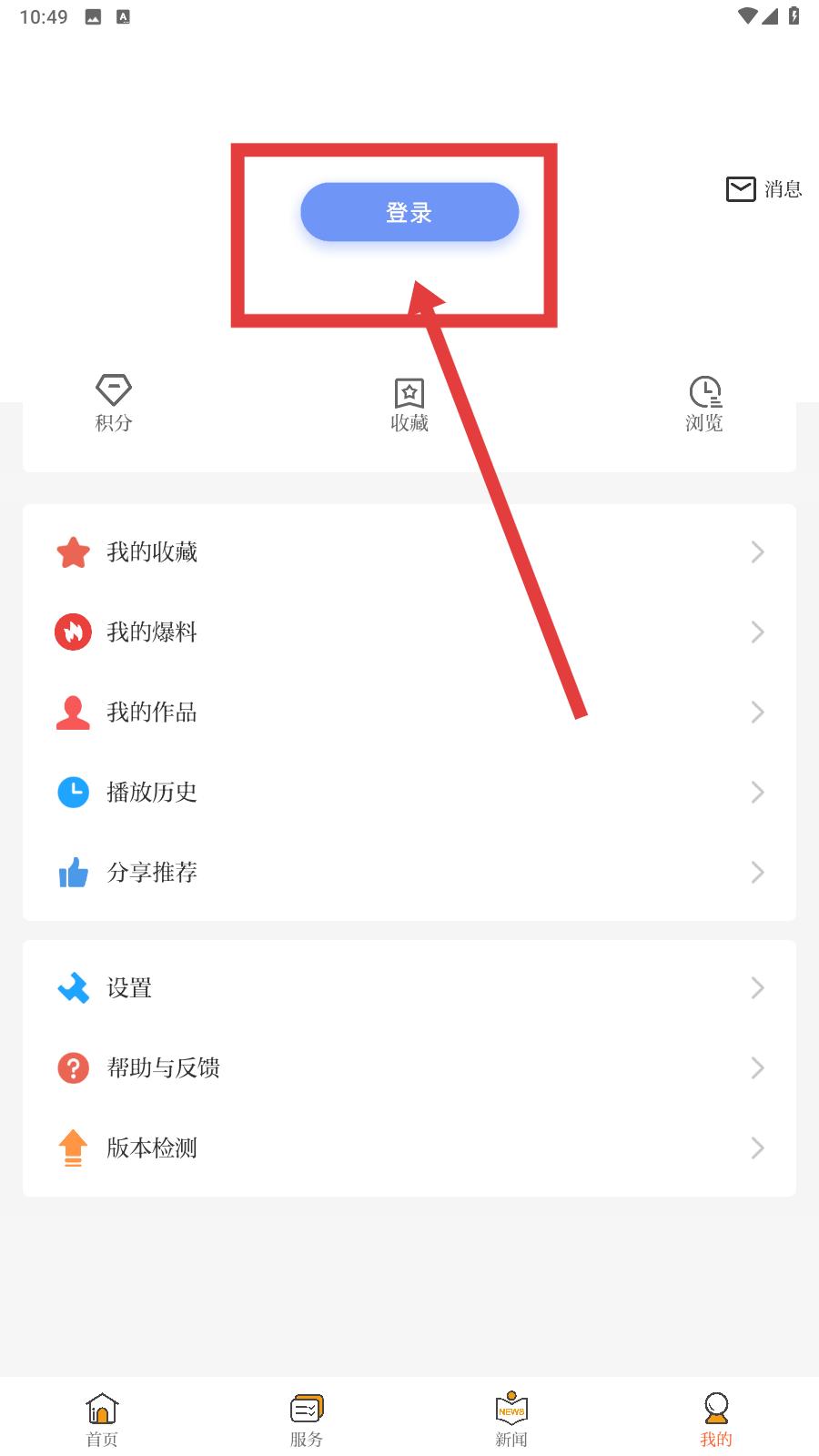819x1456 pixels.
Task: Expand the chevron beside 播放历史
Action: [758, 792]
